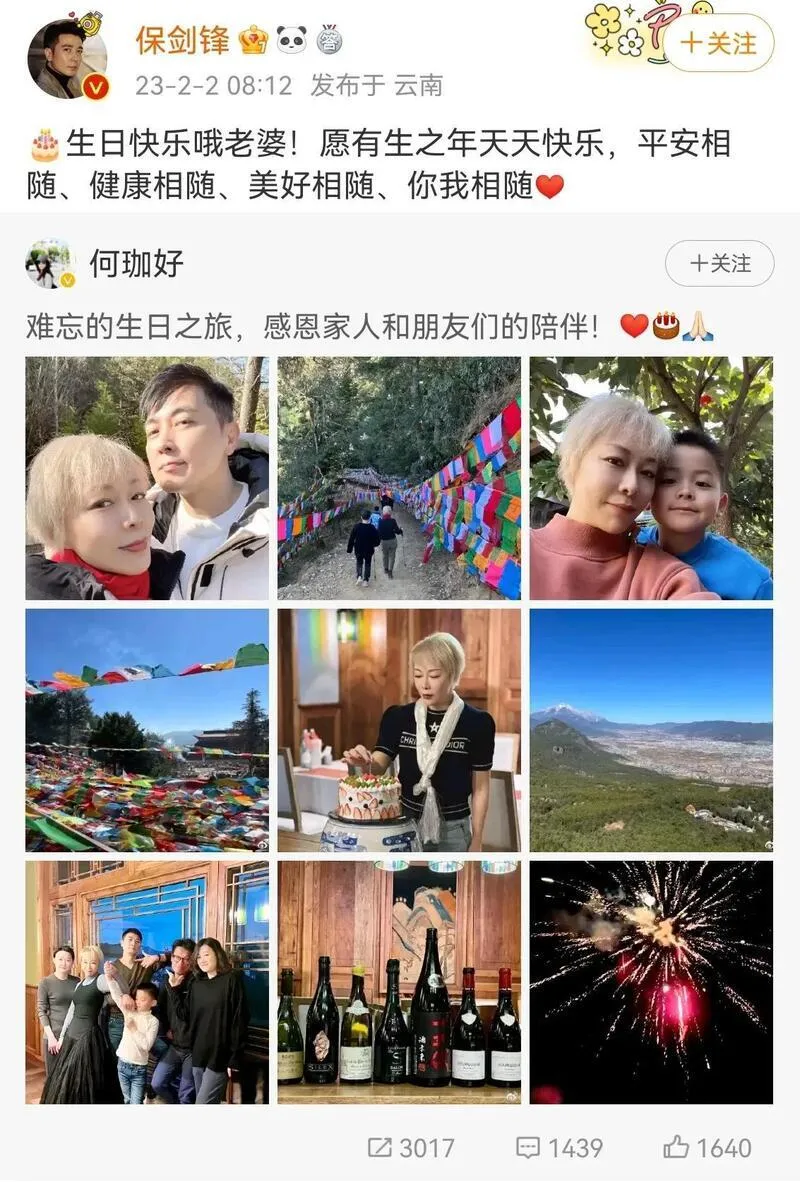Open 保剑锋's profile avatar
The height and width of the screenshot is (1182, 800).
point(66,59)
